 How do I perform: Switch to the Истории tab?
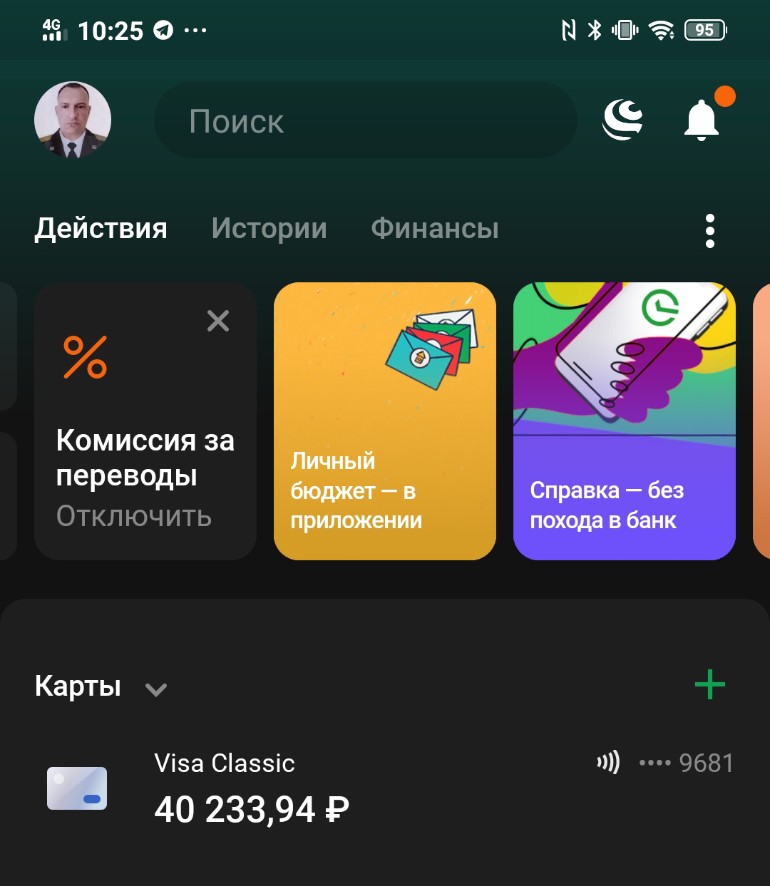point(269,229)
